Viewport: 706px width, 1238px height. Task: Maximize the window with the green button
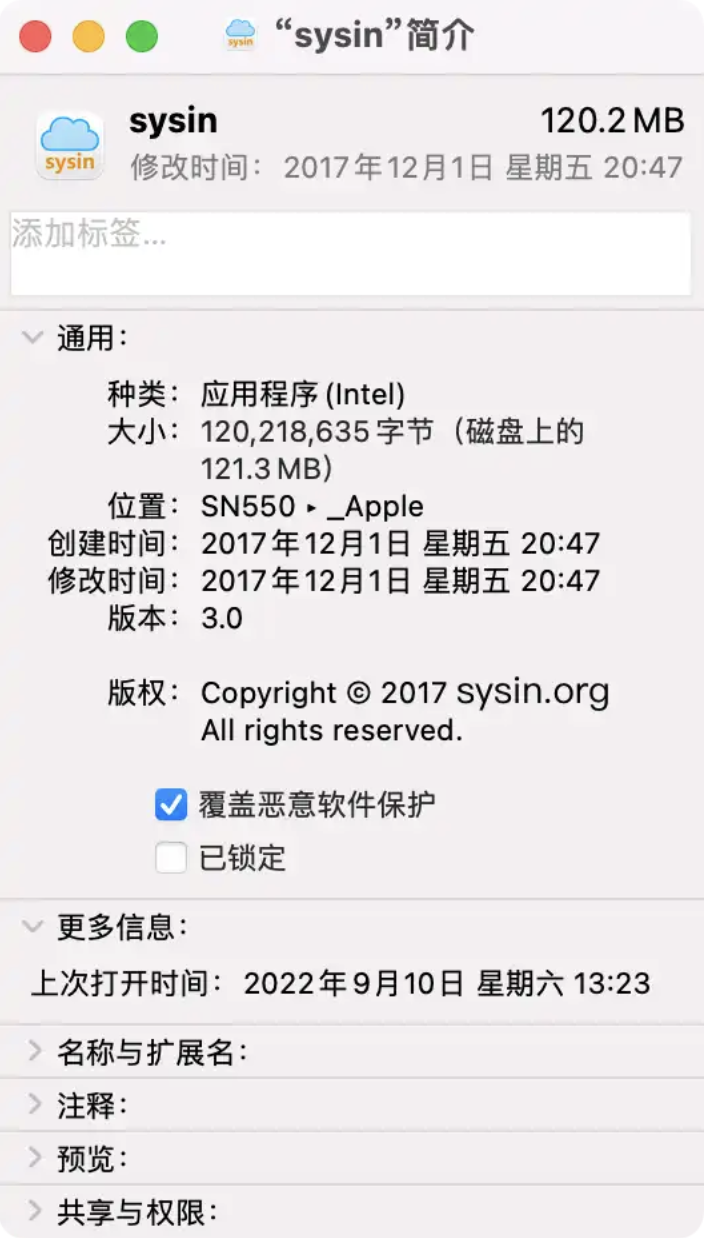142,37
